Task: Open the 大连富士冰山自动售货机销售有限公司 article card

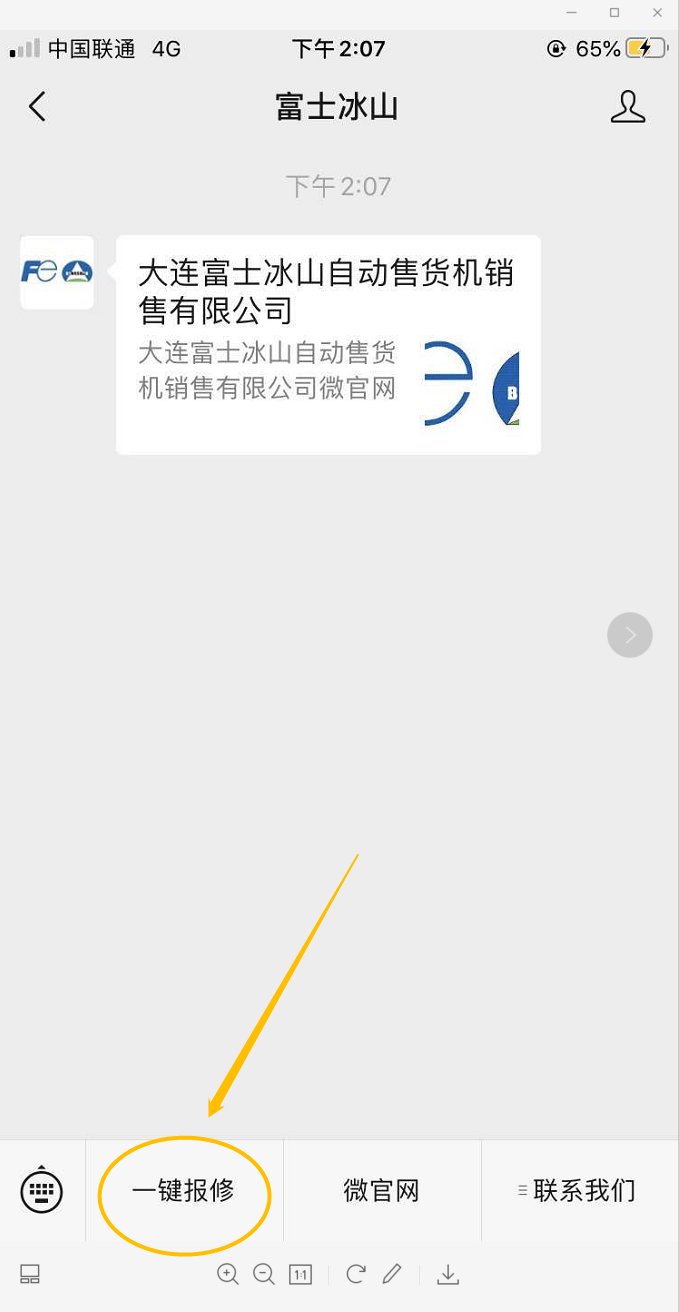Action: pyautogui.click(x=328, y=345)
